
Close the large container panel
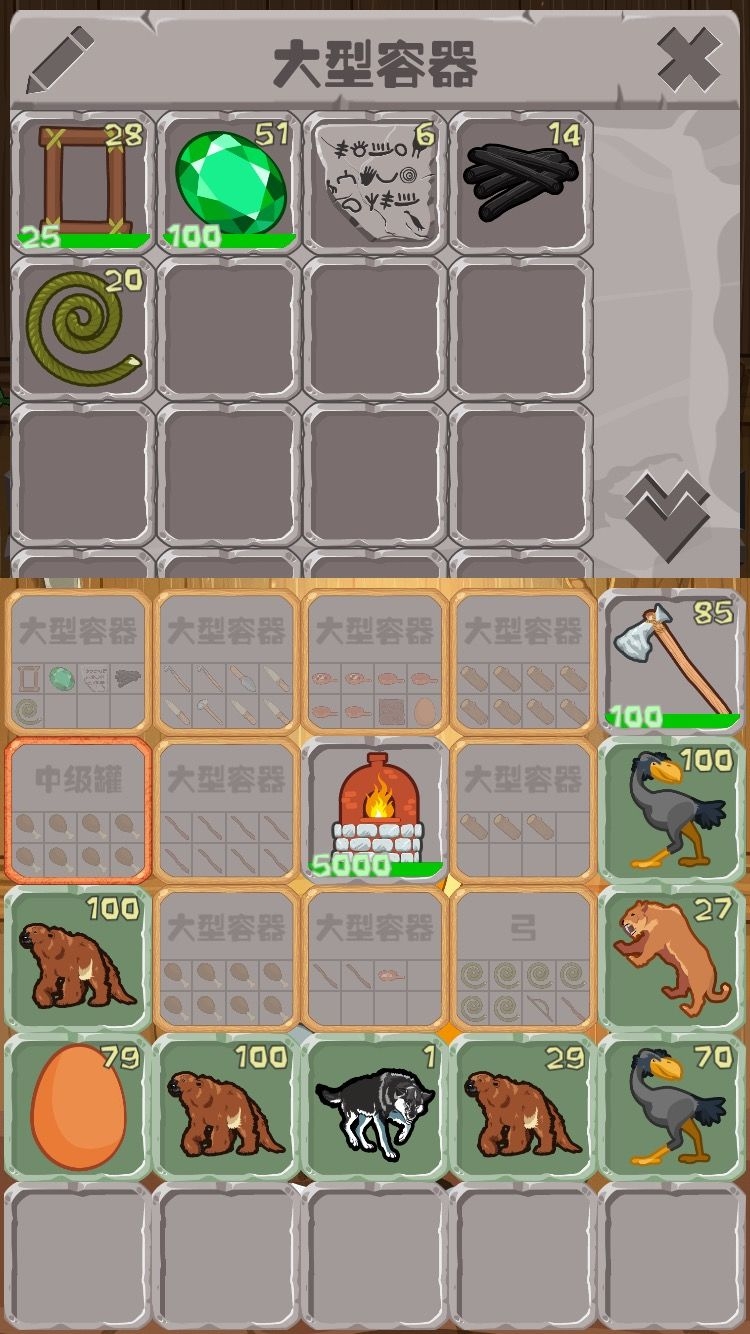point(689,60)
